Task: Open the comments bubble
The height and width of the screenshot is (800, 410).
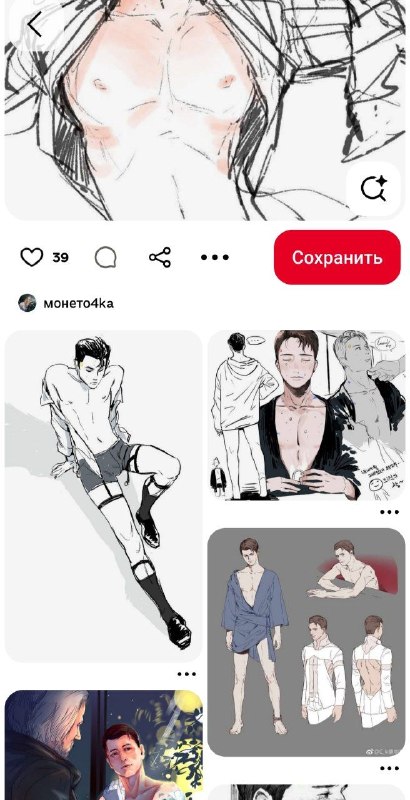Action: pyautogui.click(x=106, y=257)
